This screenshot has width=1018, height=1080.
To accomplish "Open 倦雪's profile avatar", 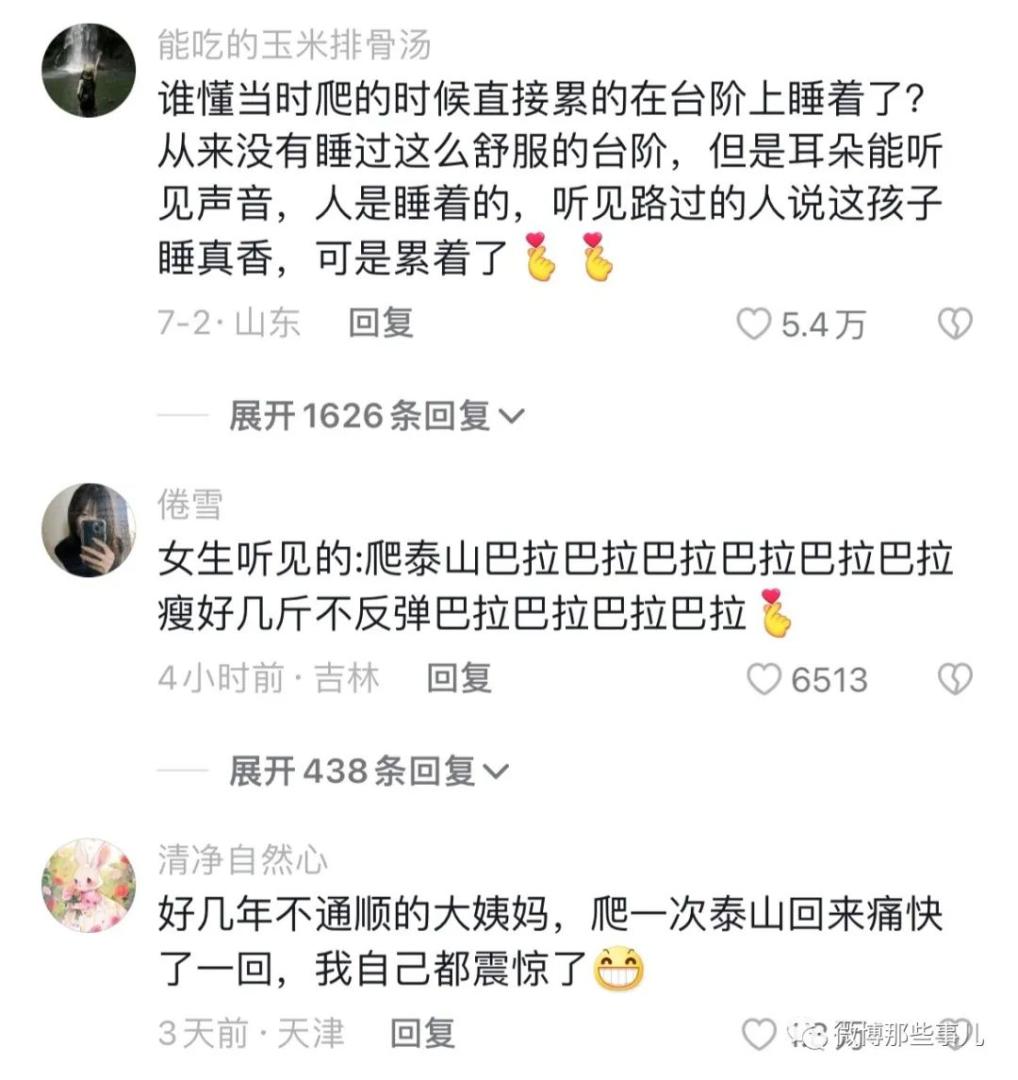I will click(x=88, y=530).
